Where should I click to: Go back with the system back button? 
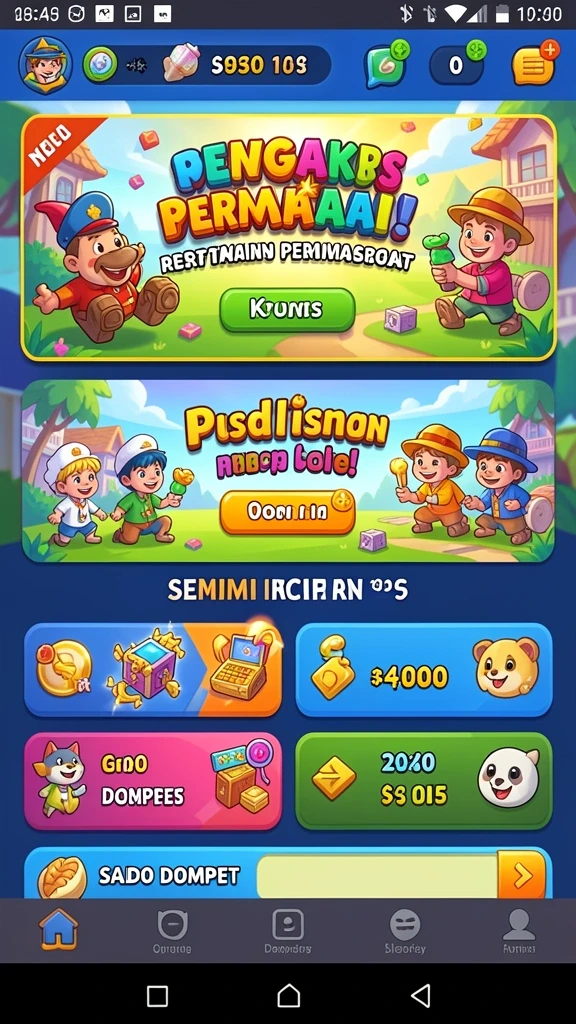point(421,995)
